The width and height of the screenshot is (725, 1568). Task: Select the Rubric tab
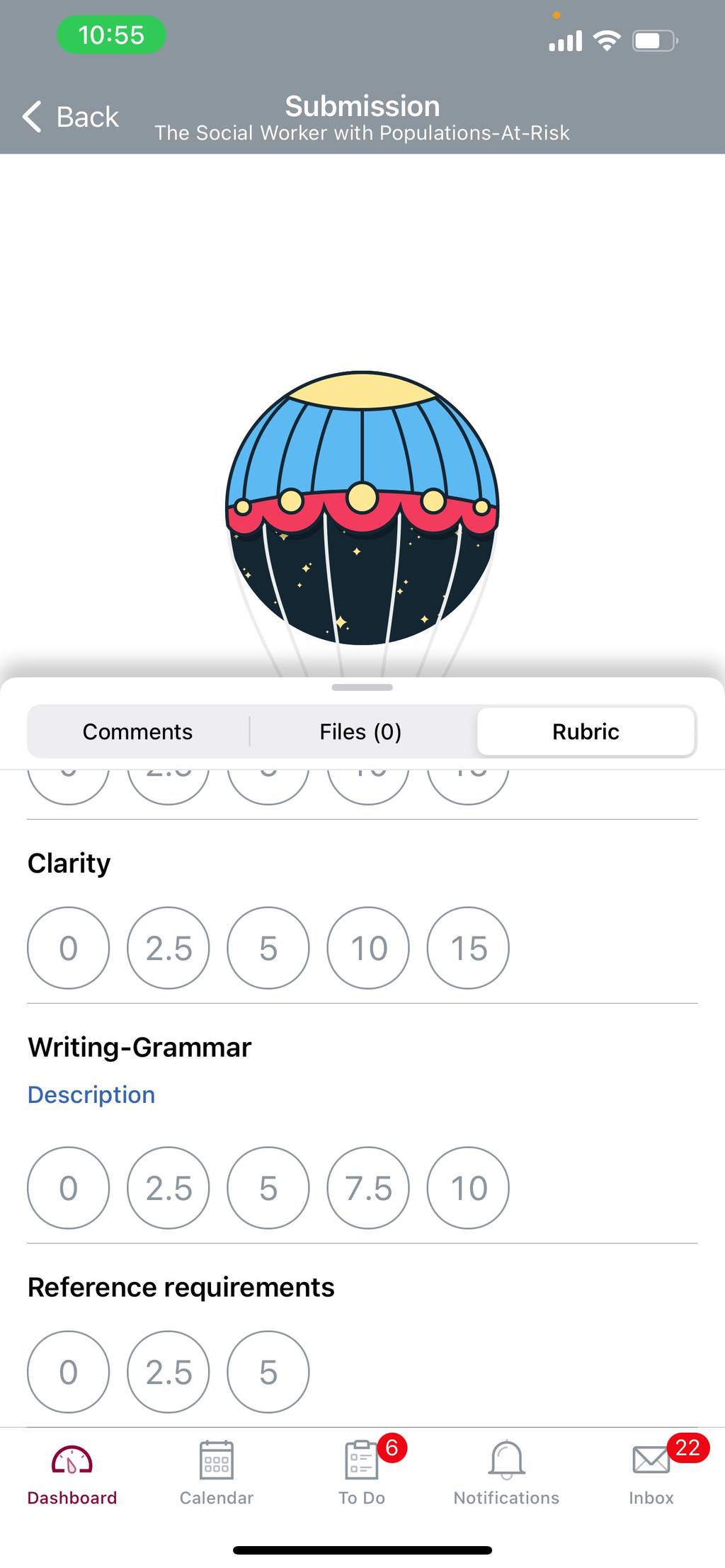pos(586,731)
